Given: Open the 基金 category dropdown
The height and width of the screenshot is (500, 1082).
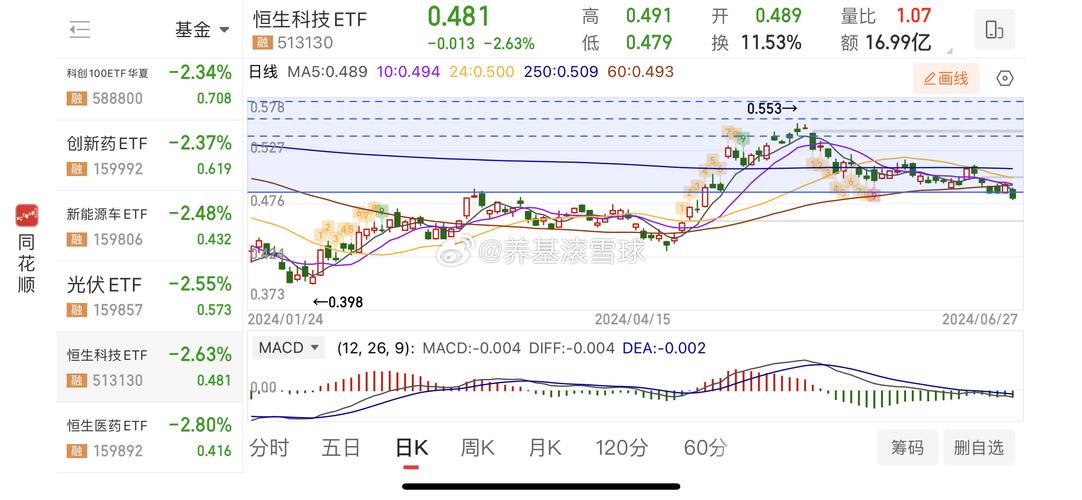Looking at the screenshot, I should (202, 30).
